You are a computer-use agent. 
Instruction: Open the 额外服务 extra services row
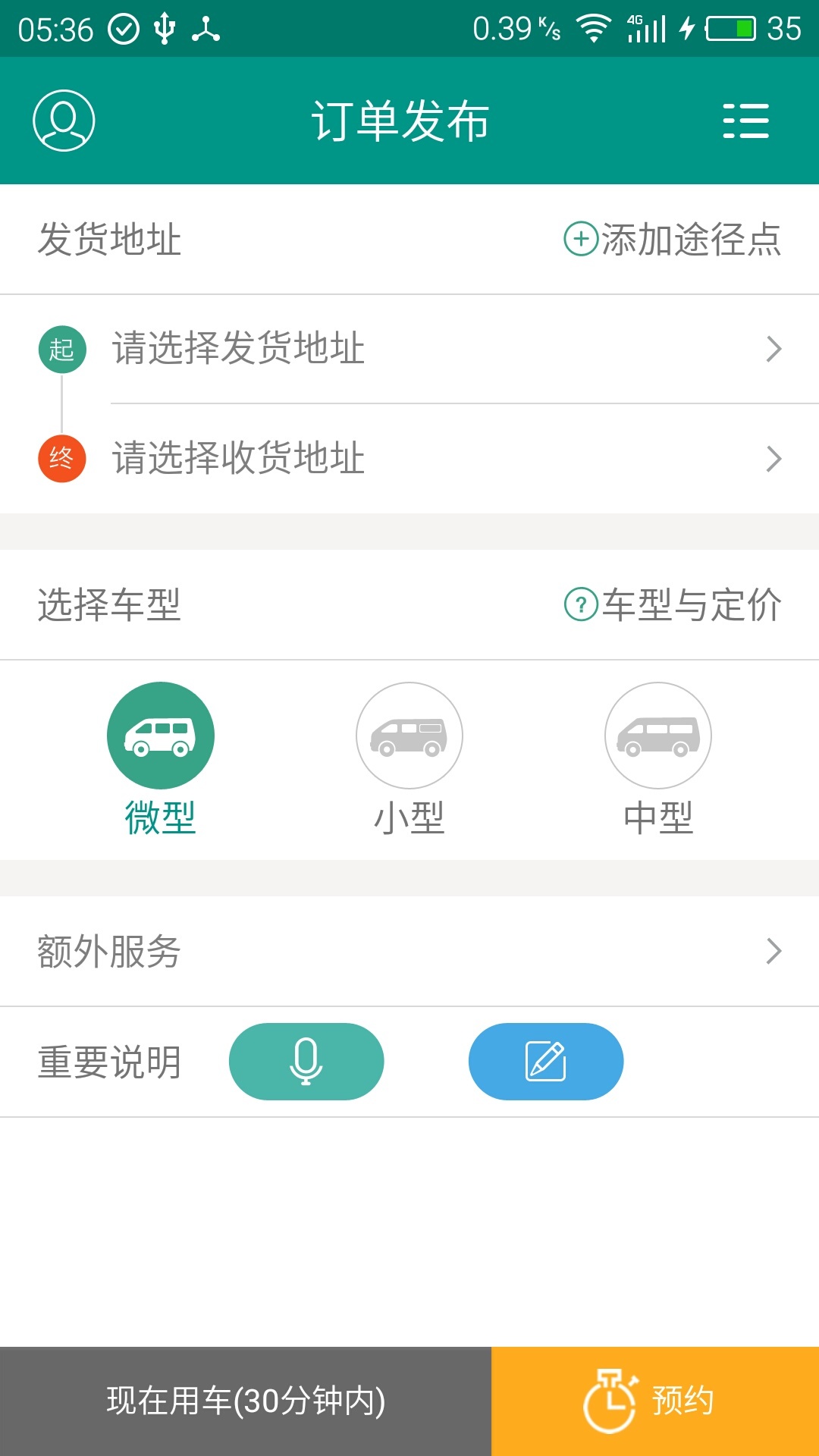coord(409,951)
